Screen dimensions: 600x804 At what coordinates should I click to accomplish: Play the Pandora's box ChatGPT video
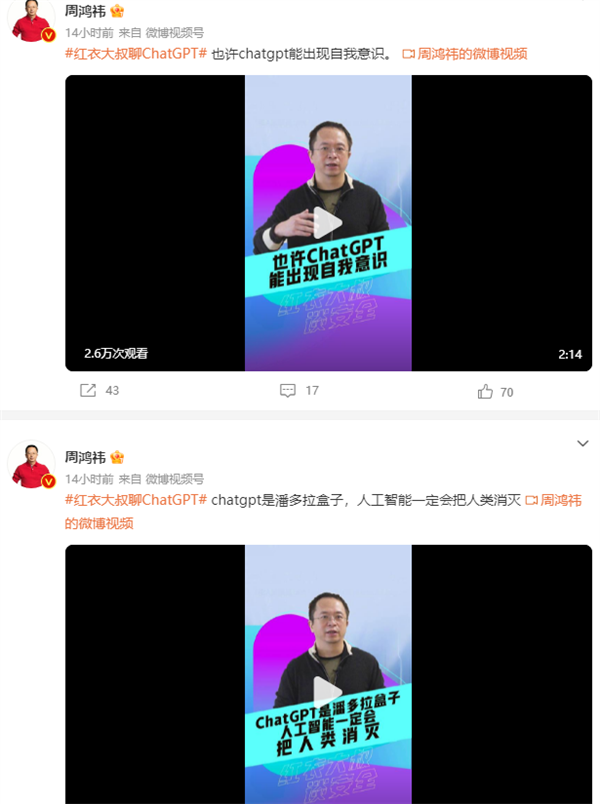[x=328, y=692]
